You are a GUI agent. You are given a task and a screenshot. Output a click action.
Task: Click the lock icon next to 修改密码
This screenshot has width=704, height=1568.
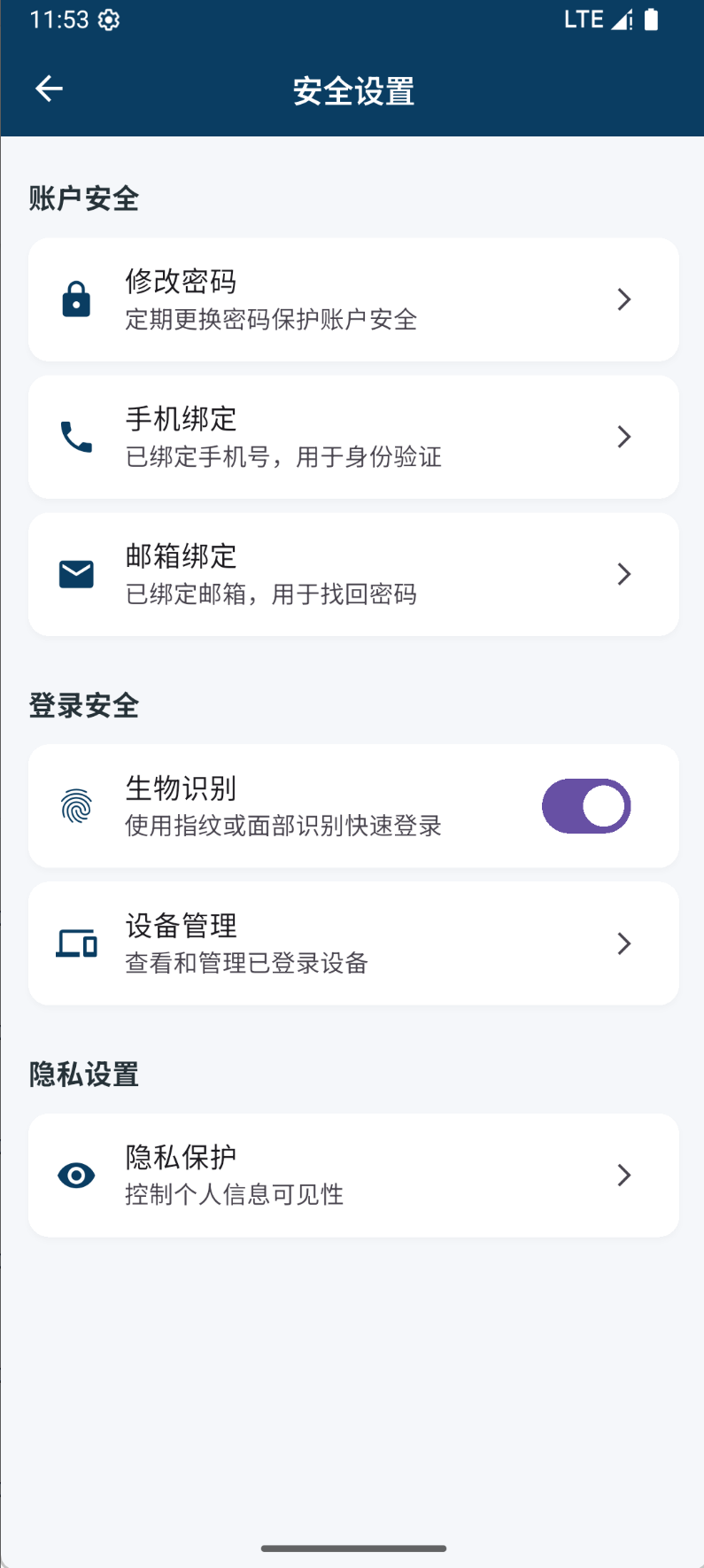click(76, 299)
